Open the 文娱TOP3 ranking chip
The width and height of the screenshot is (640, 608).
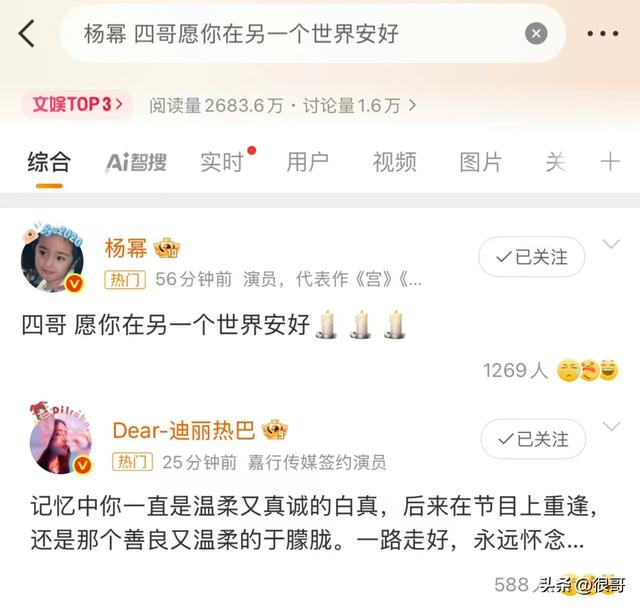[77, 103]
